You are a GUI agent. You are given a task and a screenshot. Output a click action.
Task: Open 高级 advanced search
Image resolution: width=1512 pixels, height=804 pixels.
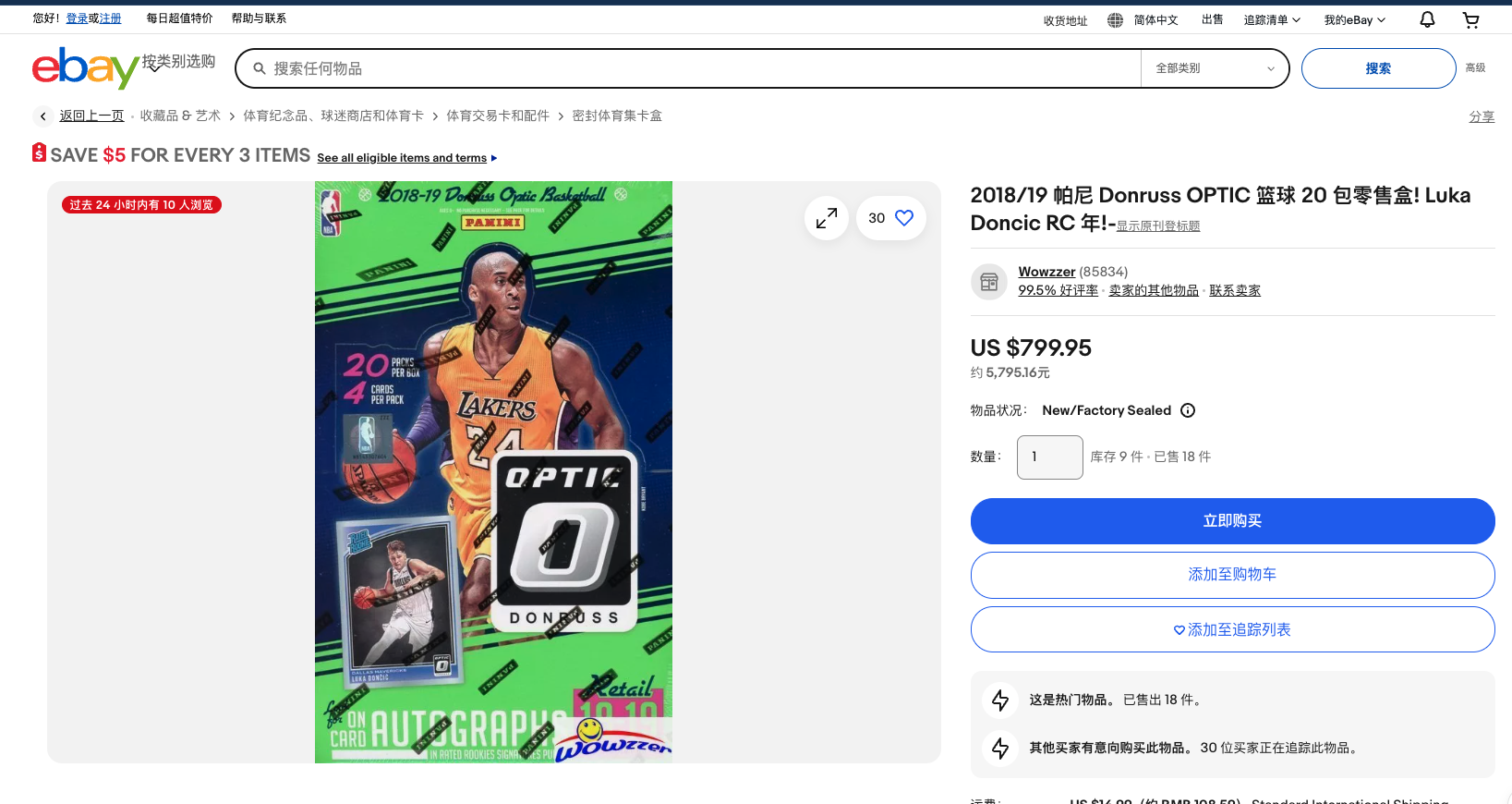click(x=1475, y=67)
